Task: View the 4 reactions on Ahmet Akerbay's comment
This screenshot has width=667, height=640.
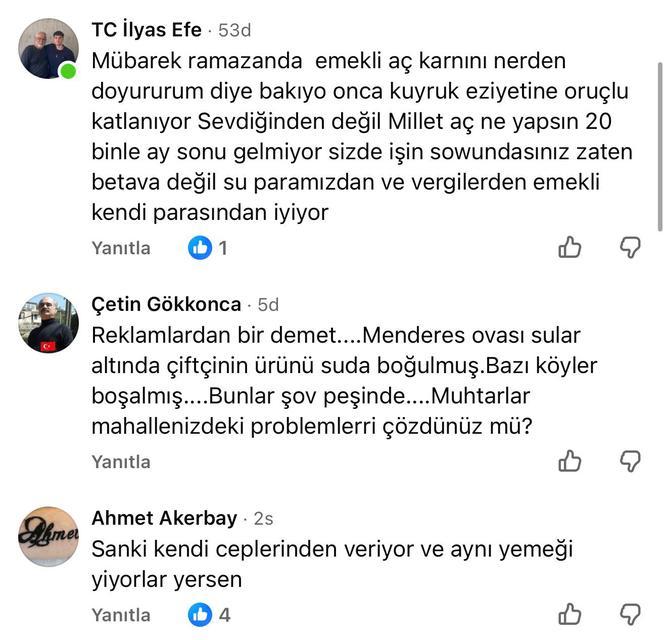Action: (x=209, y=614)
